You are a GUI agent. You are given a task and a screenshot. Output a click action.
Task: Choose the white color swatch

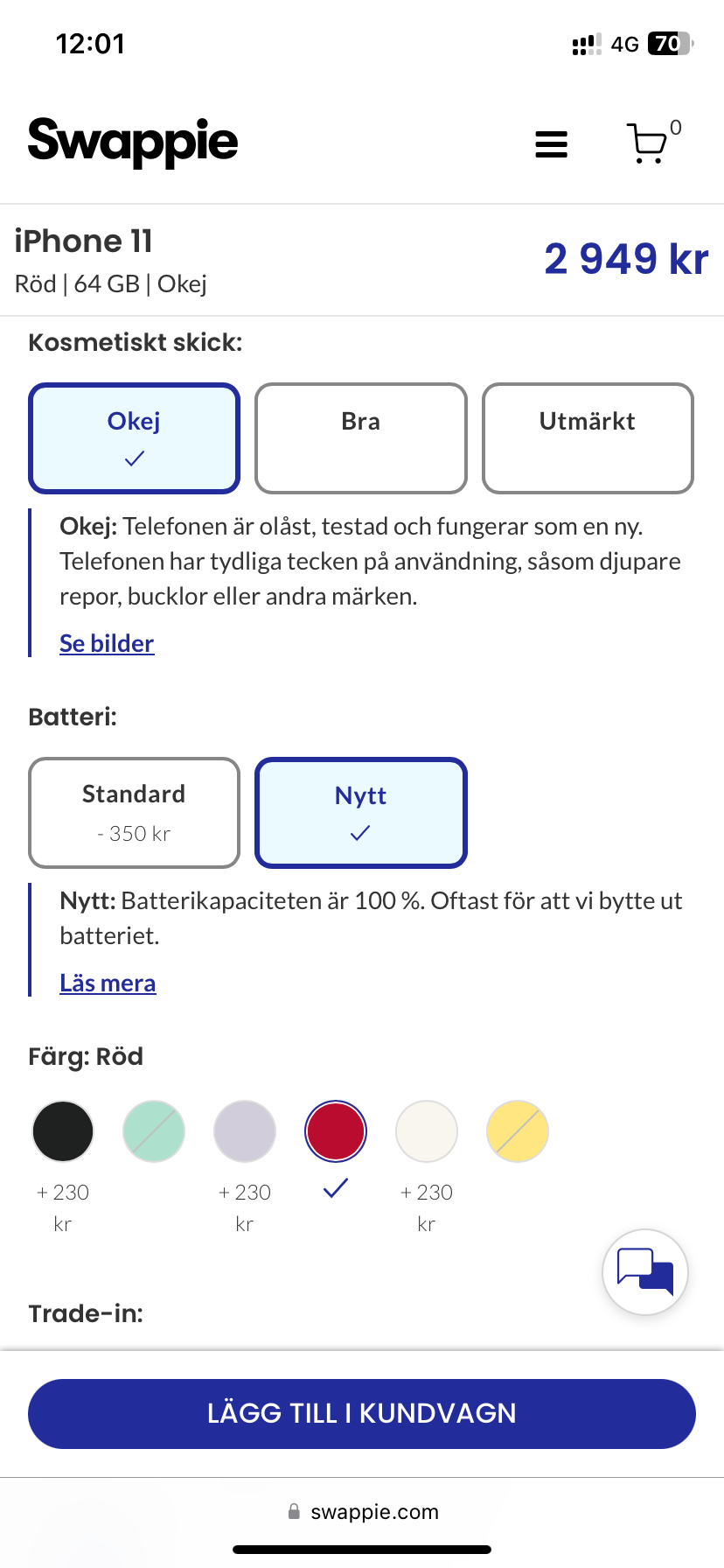tap(427, 1130)
